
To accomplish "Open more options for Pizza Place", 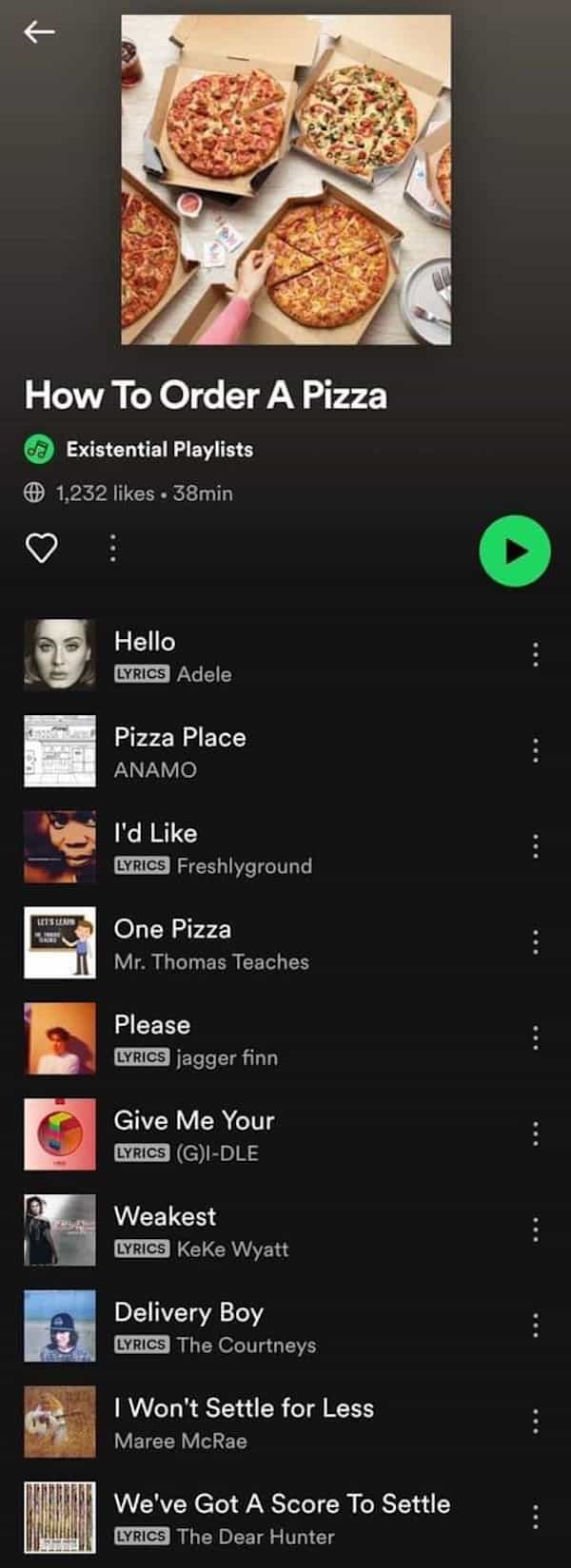I will point(535,750).
